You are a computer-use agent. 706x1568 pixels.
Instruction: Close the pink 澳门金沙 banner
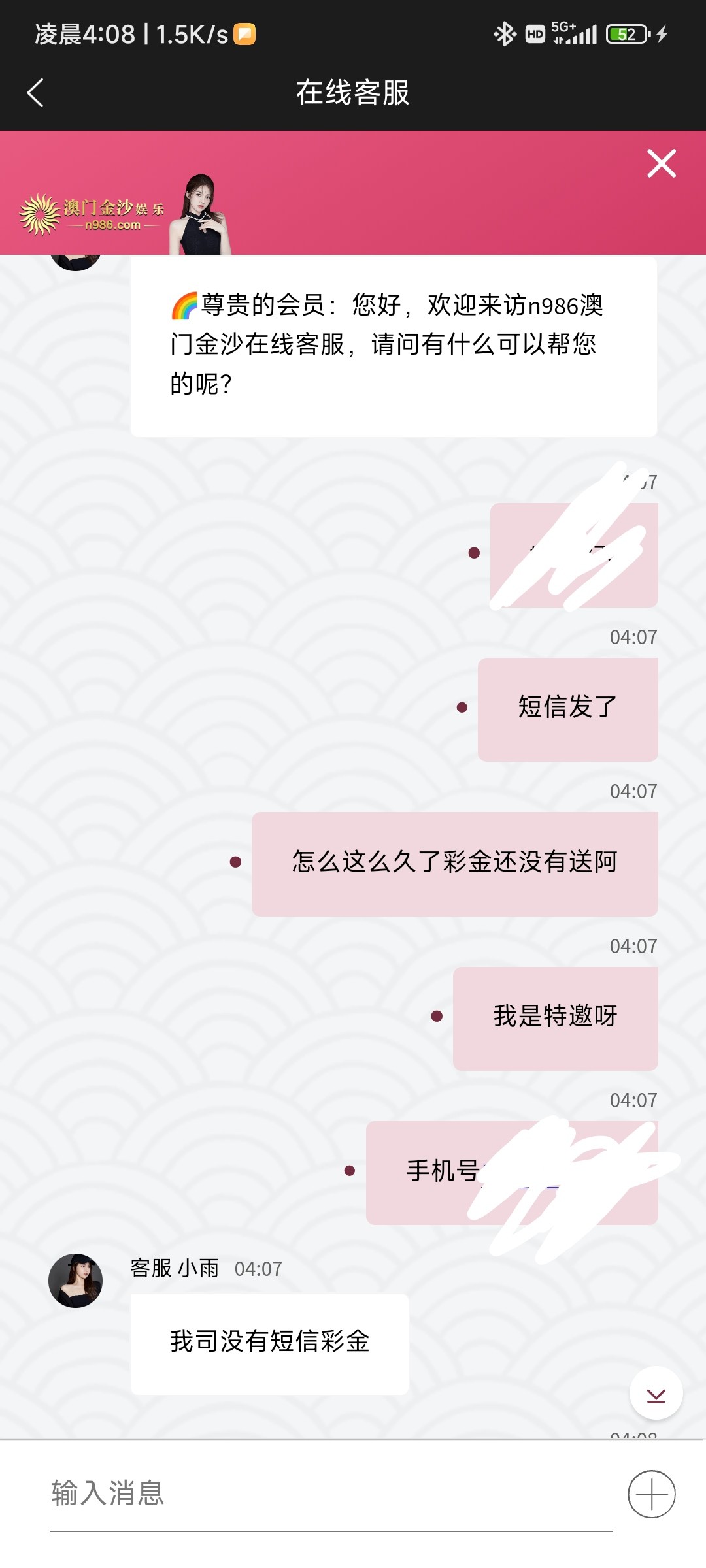pos(661,163)
